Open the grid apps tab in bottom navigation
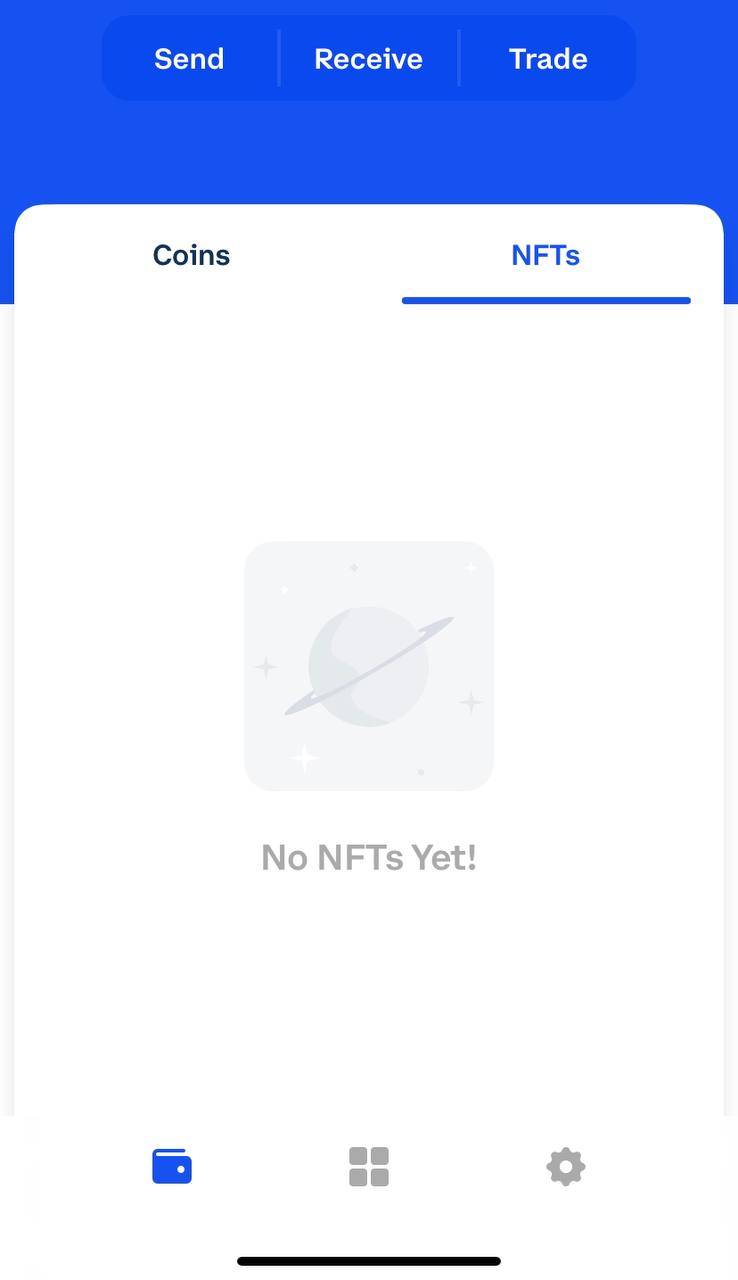The height and width of the screenshot is (1280, 738). tap(368, 1166)
